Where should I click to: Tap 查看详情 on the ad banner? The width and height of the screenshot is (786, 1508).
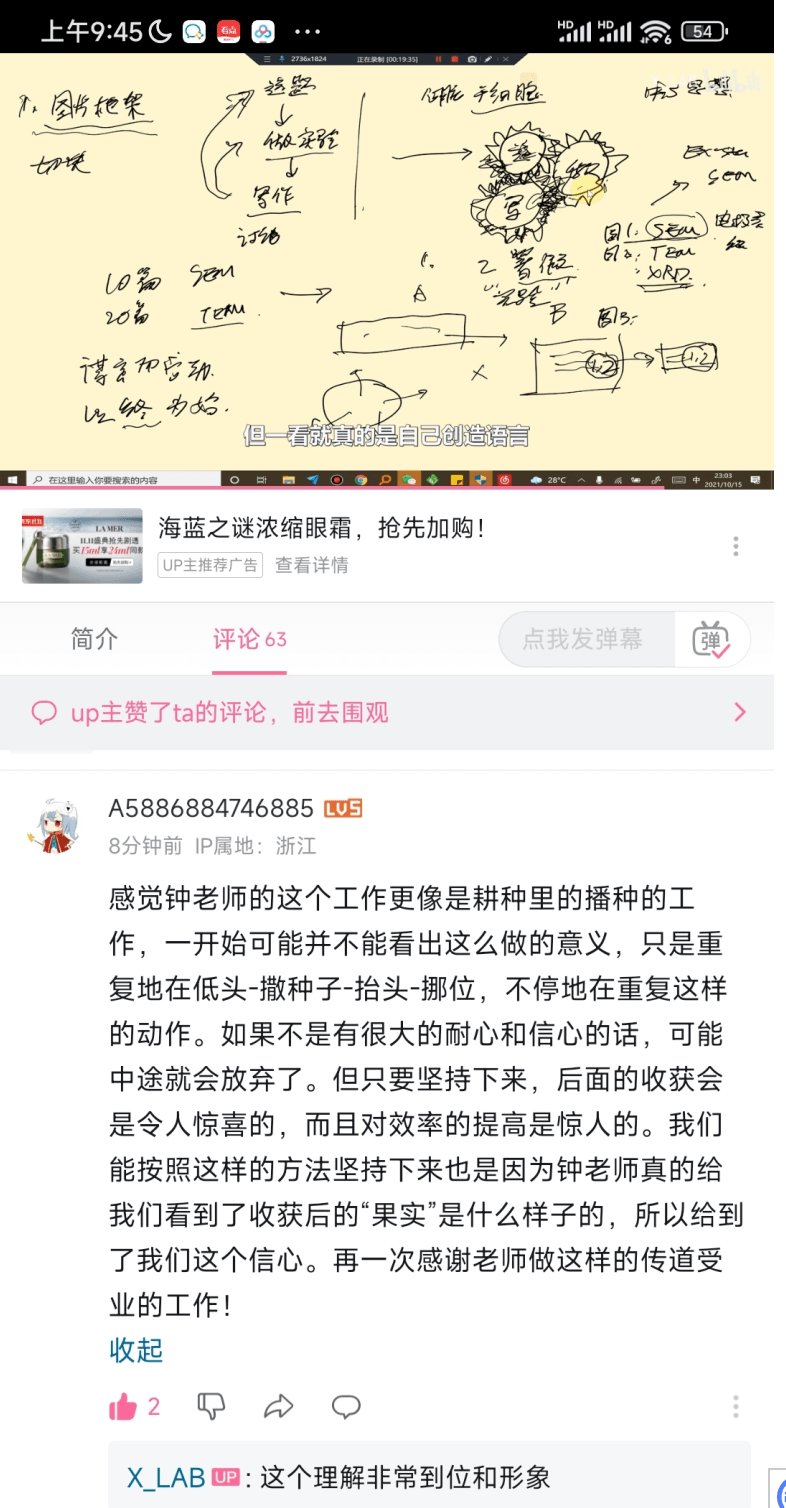pyautogui.click(x=312, y=565)
